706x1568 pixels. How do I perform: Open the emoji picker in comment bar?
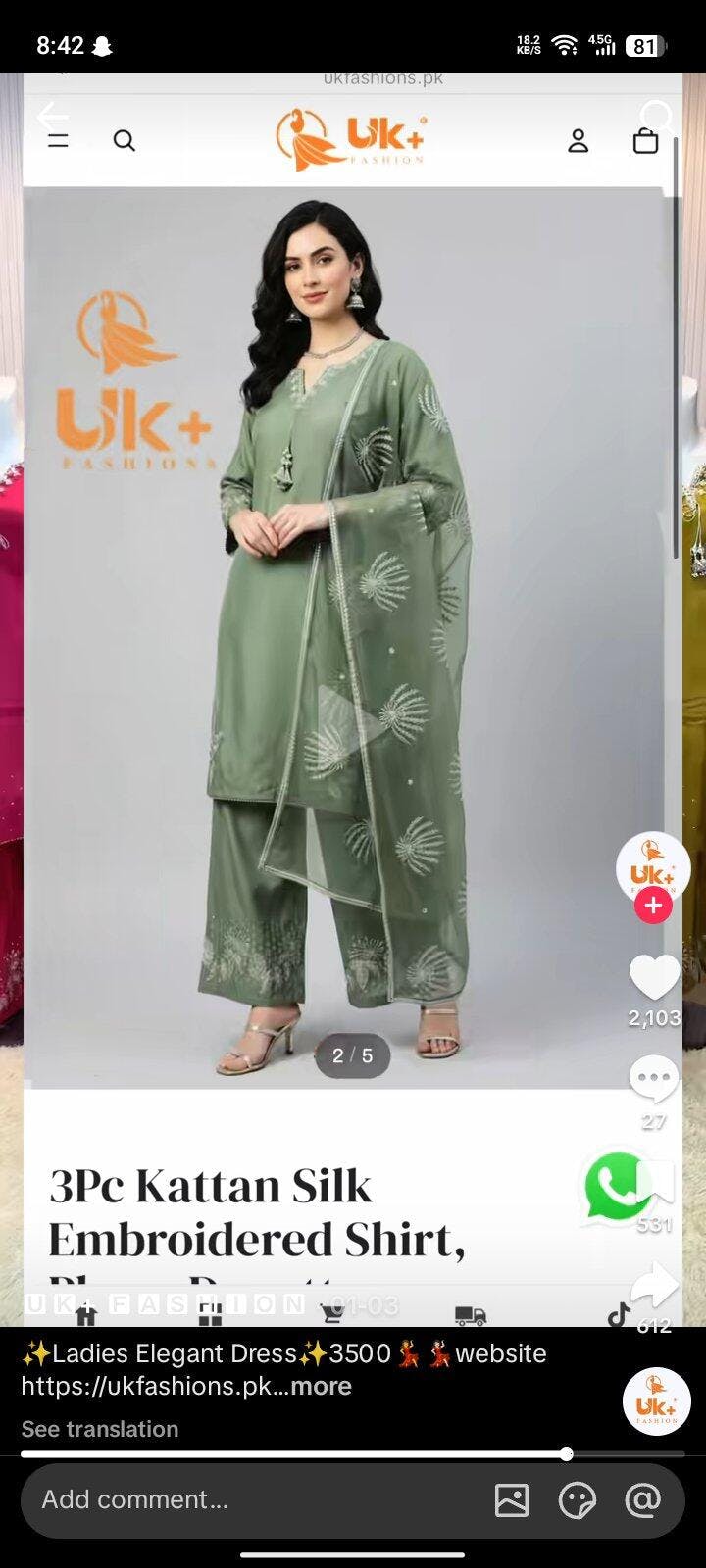(578, 1499)
